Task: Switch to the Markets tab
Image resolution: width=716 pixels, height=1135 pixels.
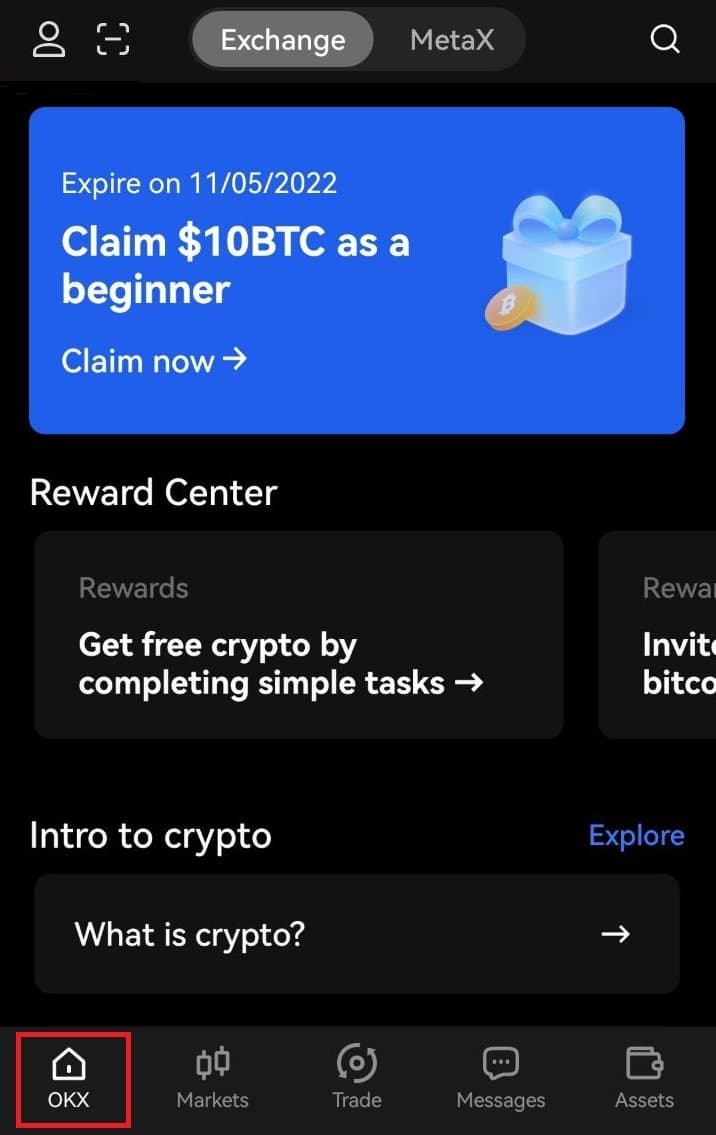Action: point(212,1078)
